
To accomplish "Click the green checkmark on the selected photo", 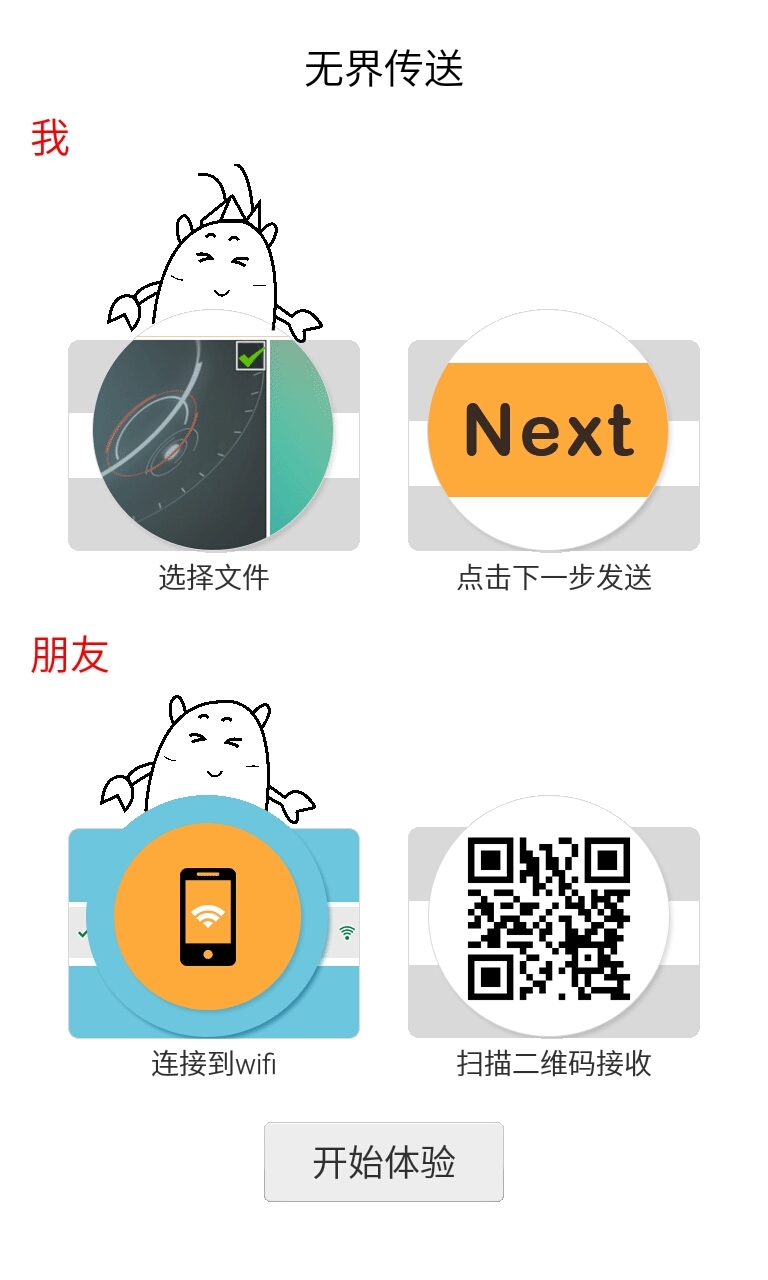I will point(250,354).
